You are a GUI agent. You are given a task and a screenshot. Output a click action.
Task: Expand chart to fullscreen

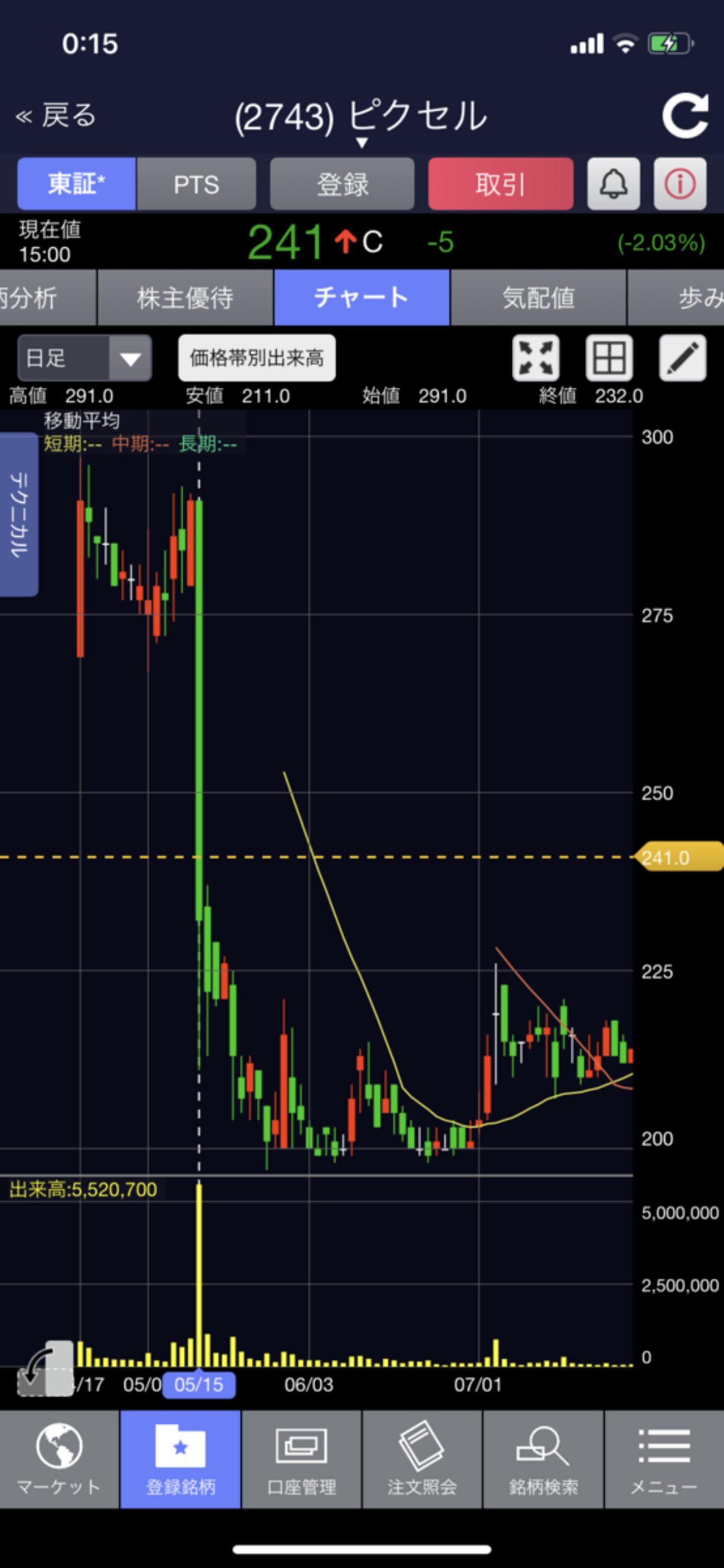[x=536, y=358]
